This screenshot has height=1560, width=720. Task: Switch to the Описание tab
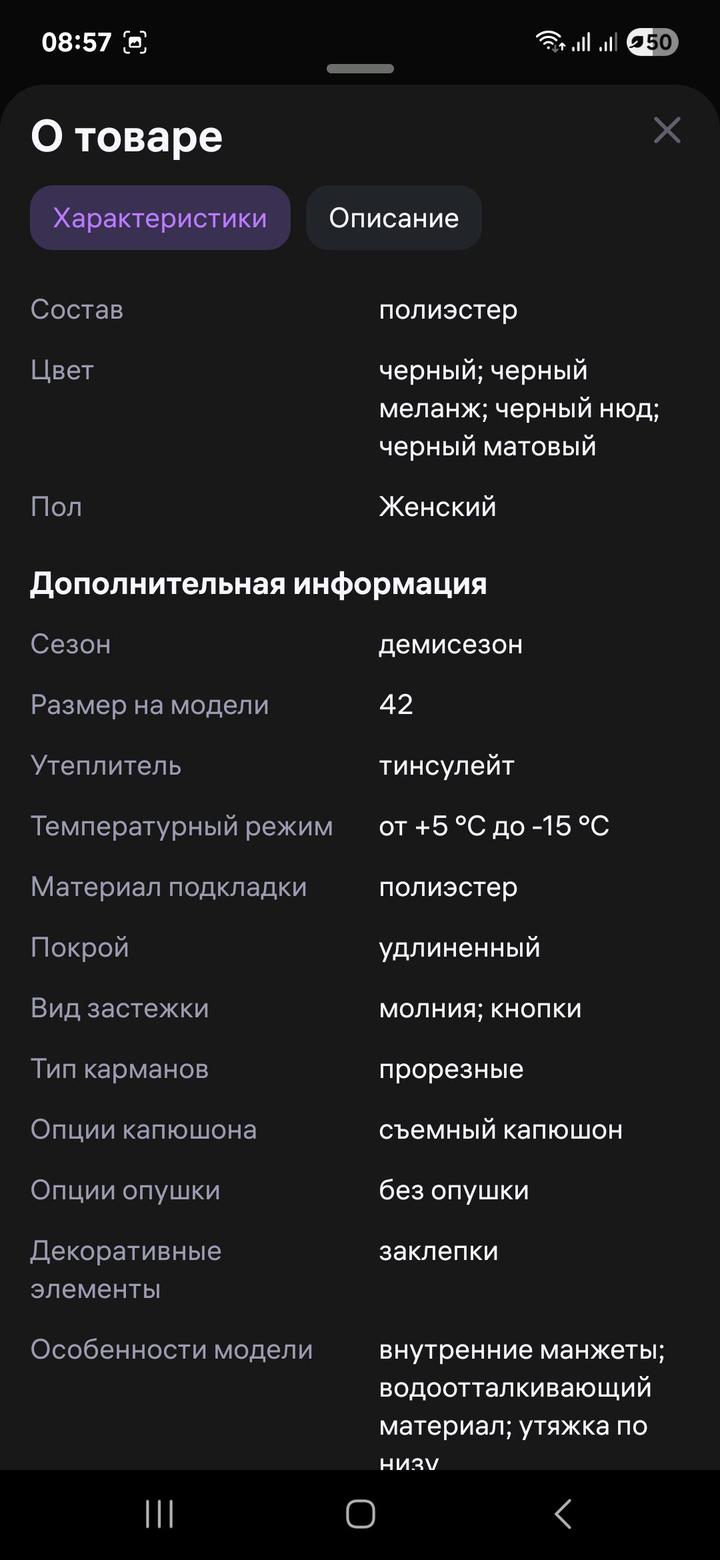pos(393,218)
